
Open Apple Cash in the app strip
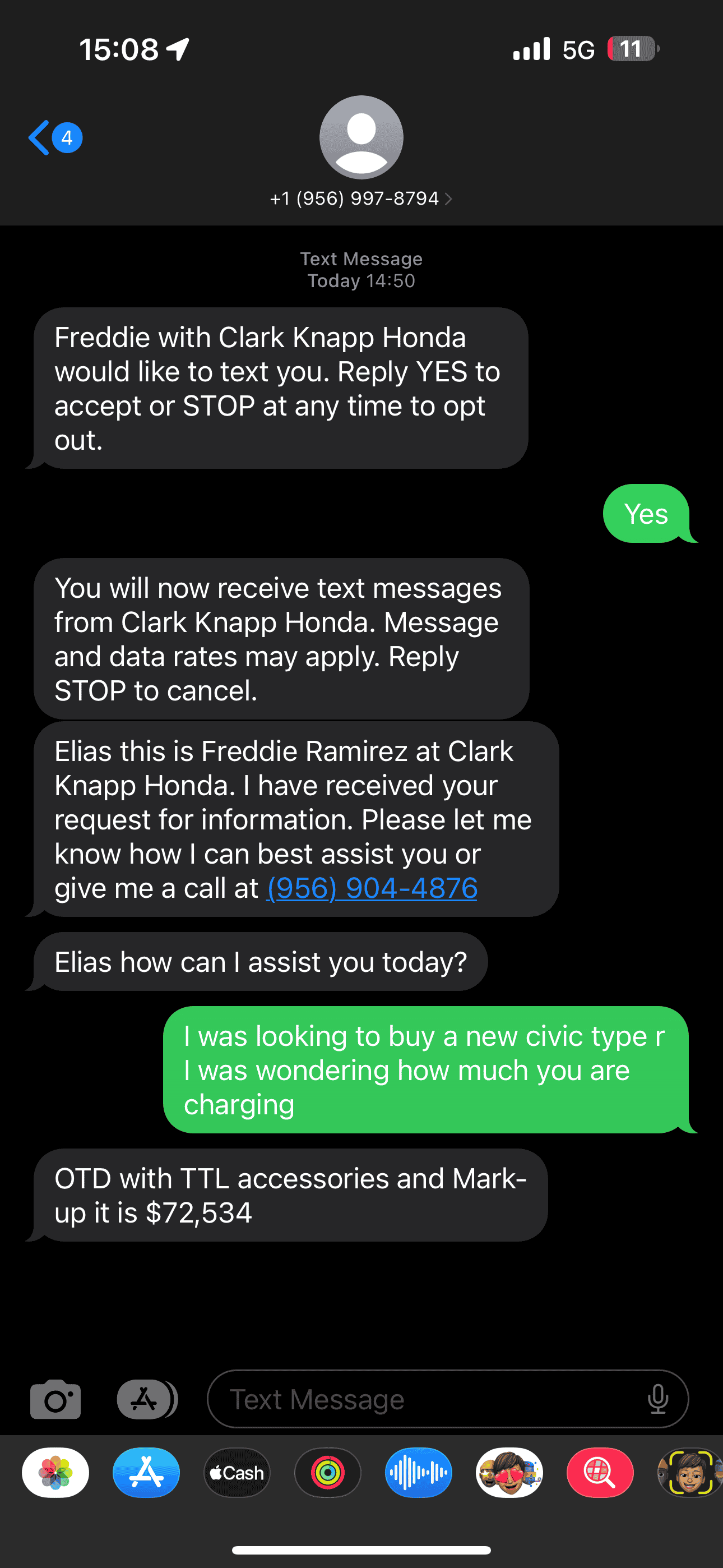tap(237, 1473)
